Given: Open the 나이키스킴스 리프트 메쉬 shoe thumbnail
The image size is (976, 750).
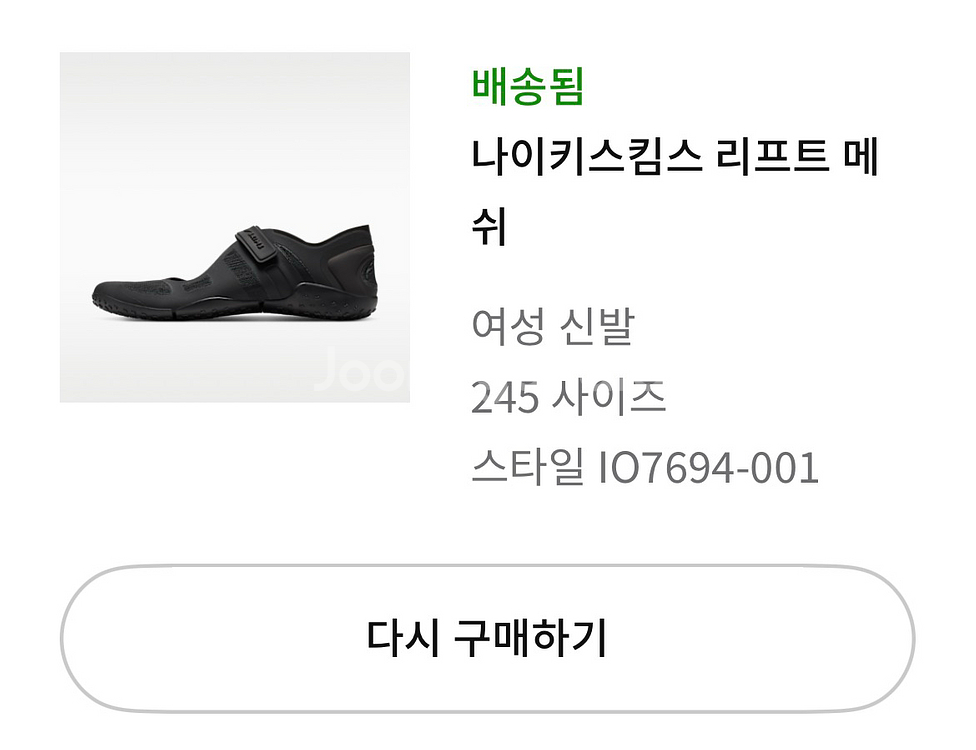Looking at the screenshot, I should click(x=235, y=227).
